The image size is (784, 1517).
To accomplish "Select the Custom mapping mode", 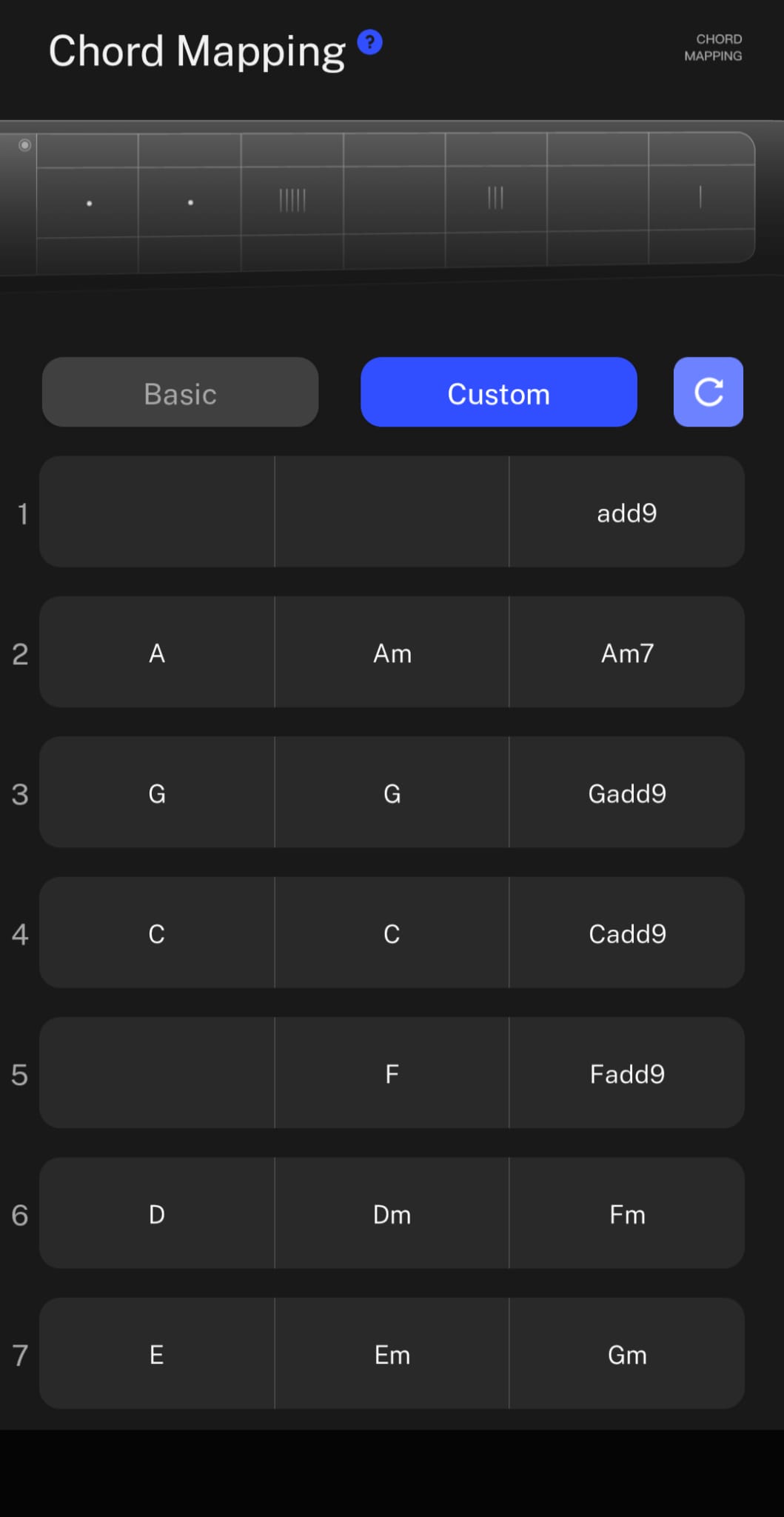I will [x=498, y=393].
